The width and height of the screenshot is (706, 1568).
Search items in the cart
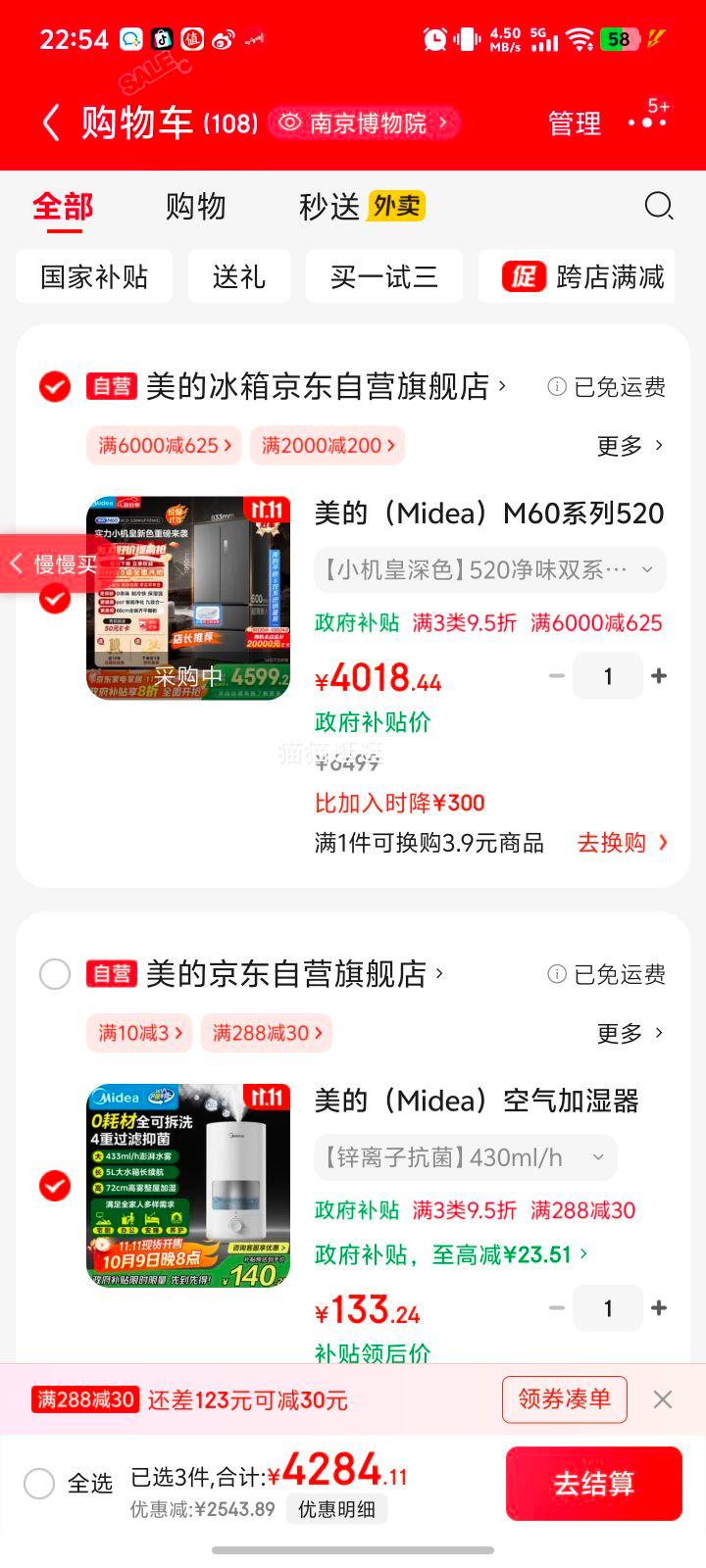tap(658, 206)
